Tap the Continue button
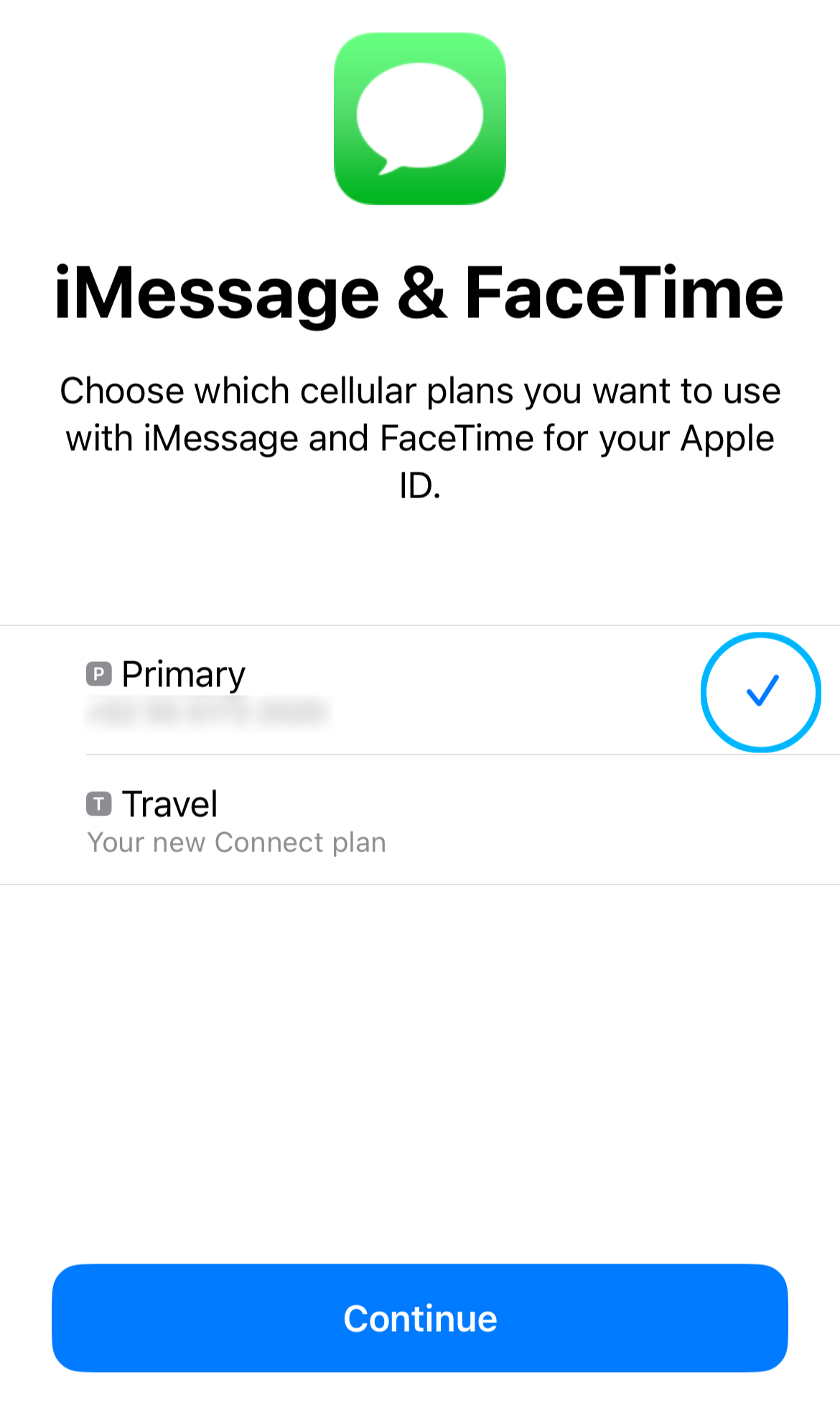Image resolution: width=840 pixels, height=1410 pixels. click(420, 1318)
